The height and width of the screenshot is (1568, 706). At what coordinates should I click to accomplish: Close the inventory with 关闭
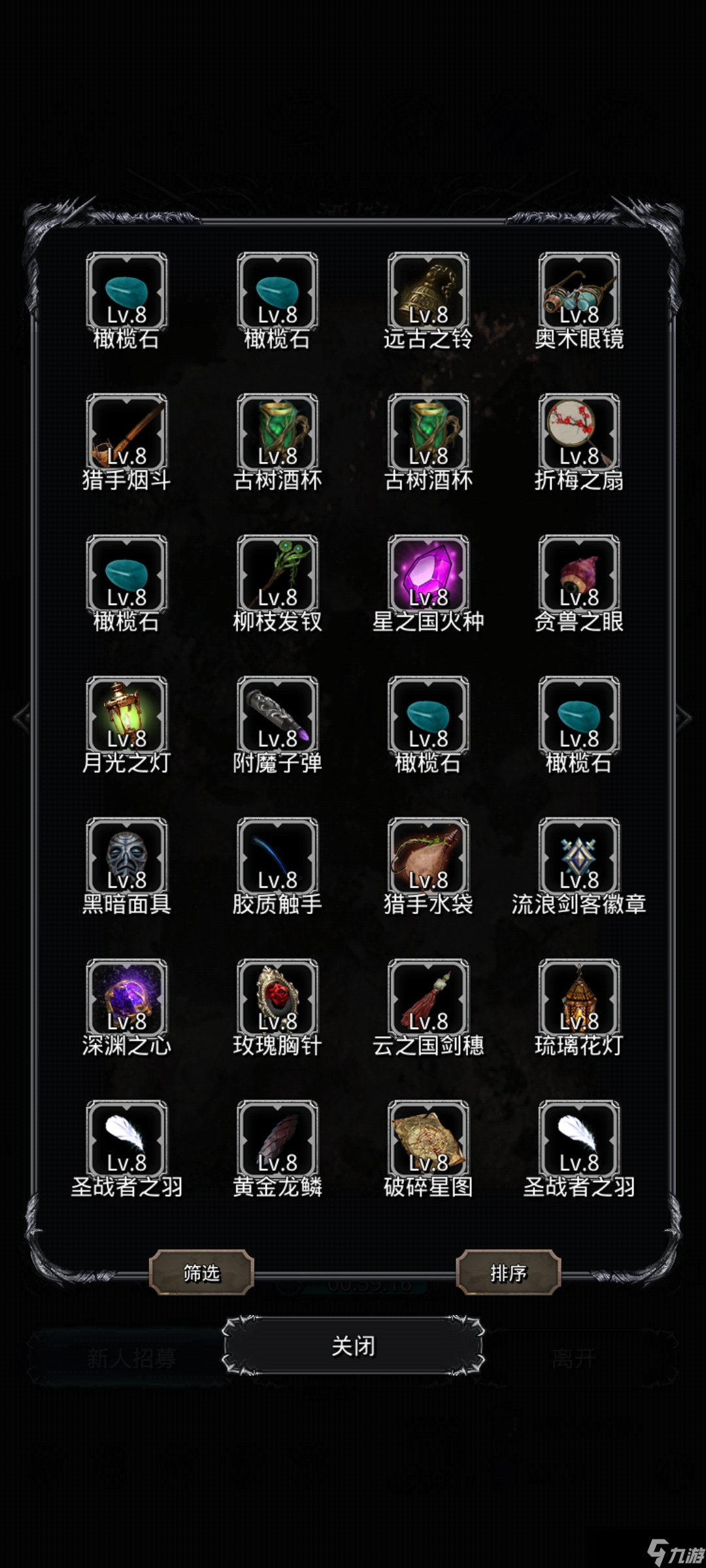[353, 1346]
